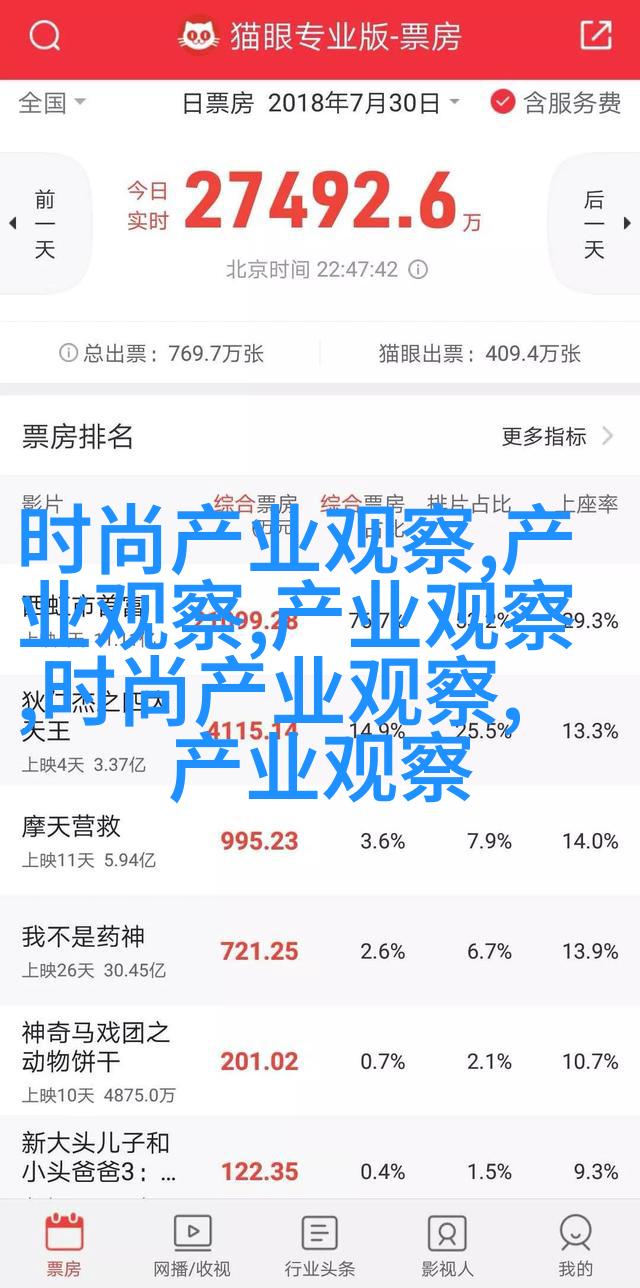This screenshot has width=640, height=1288.
Task: Open the search icon in the header
Action: coord(45,37)
